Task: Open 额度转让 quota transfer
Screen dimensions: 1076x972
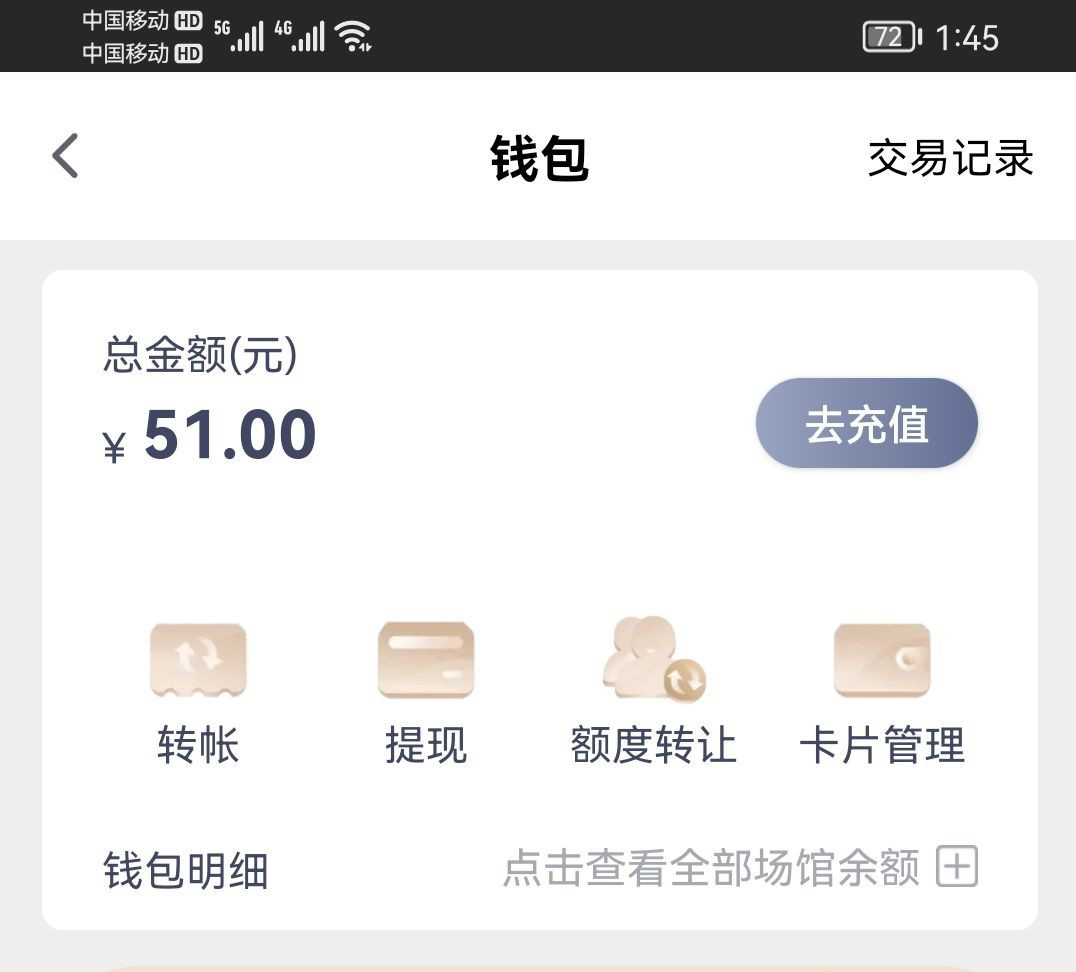Action: (654, 692)
